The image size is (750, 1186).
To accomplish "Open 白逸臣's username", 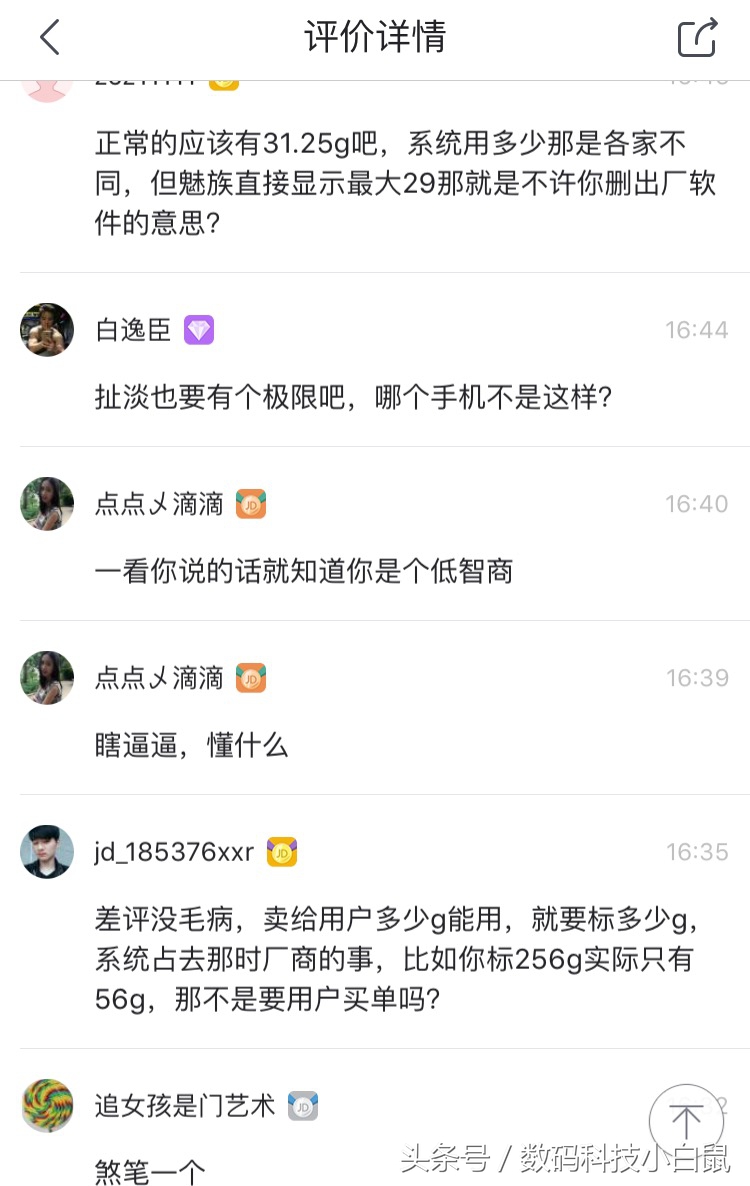I will pos(134,330).
